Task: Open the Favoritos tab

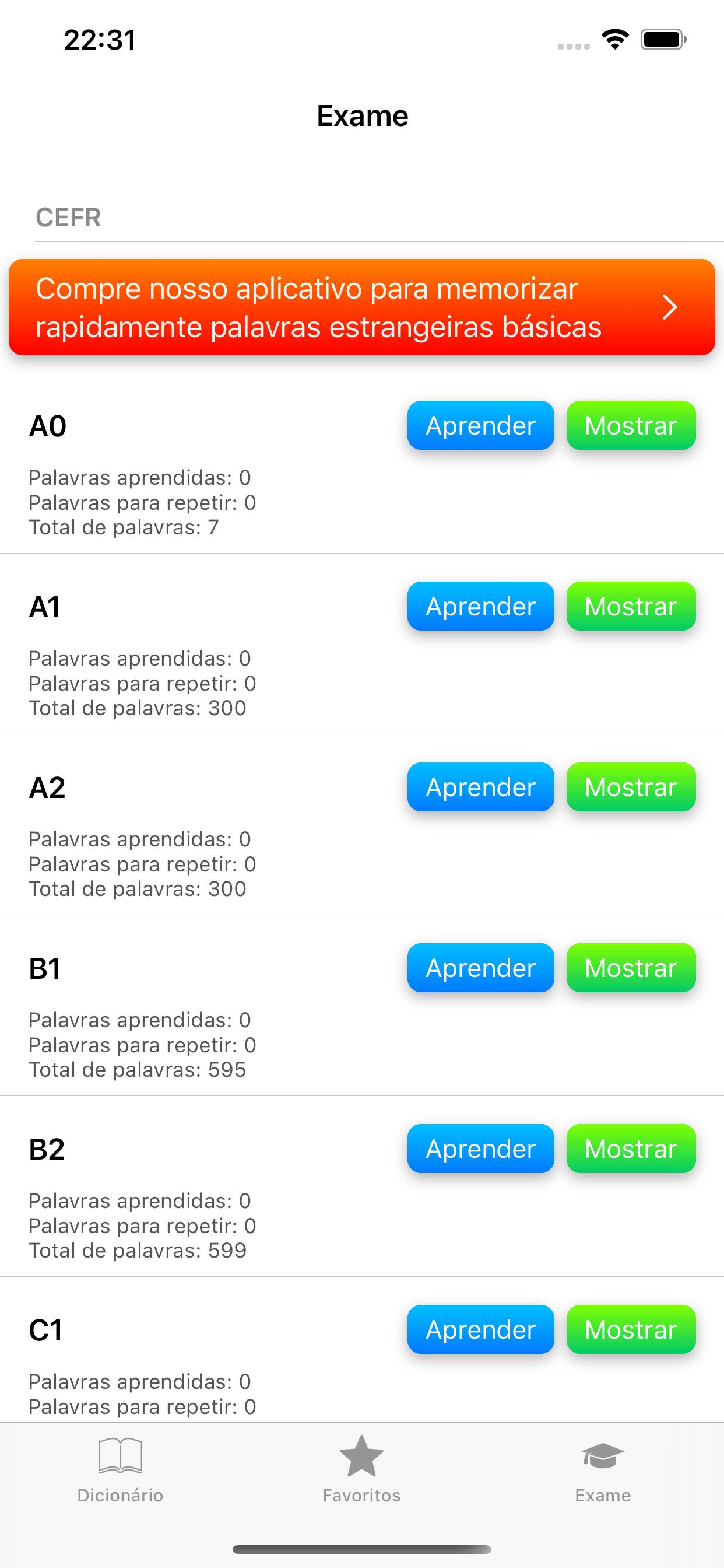Action: coord(361,1469)
